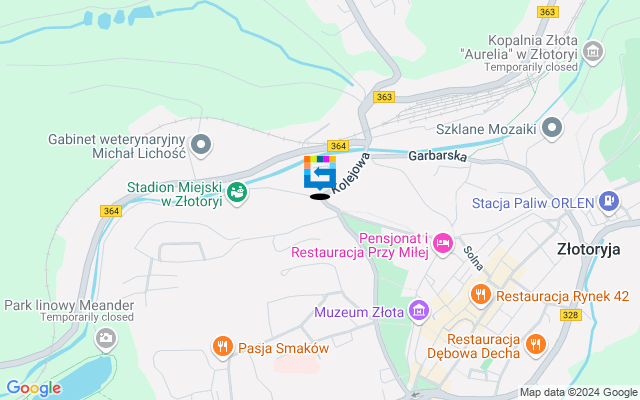640x400 pixels.
Task: Select Gabinet weterynaryjny Michał Lichość pin
Action: coord(202,146)
